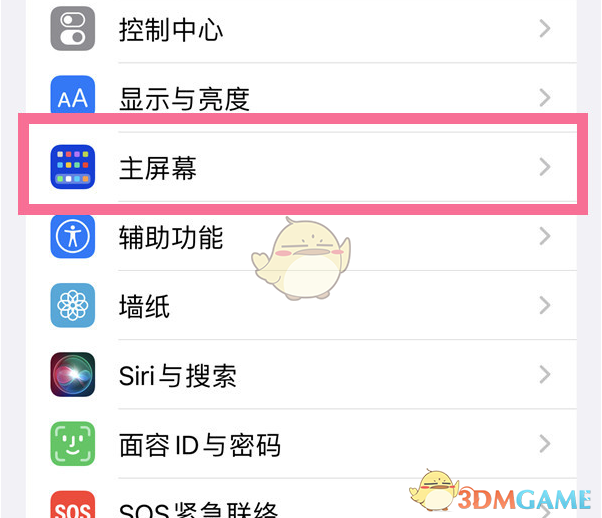Open 控制中心 settings
Screen dimensions: 602x518
tap(300, 29)
